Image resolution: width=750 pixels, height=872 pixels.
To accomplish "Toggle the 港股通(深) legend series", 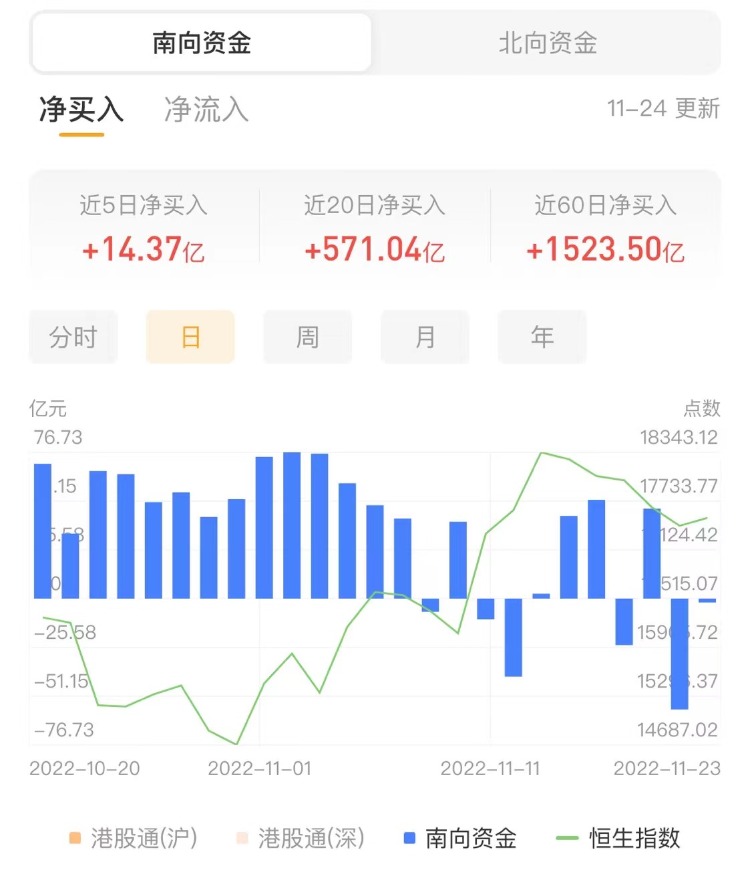I will click(x=298, y=838).
